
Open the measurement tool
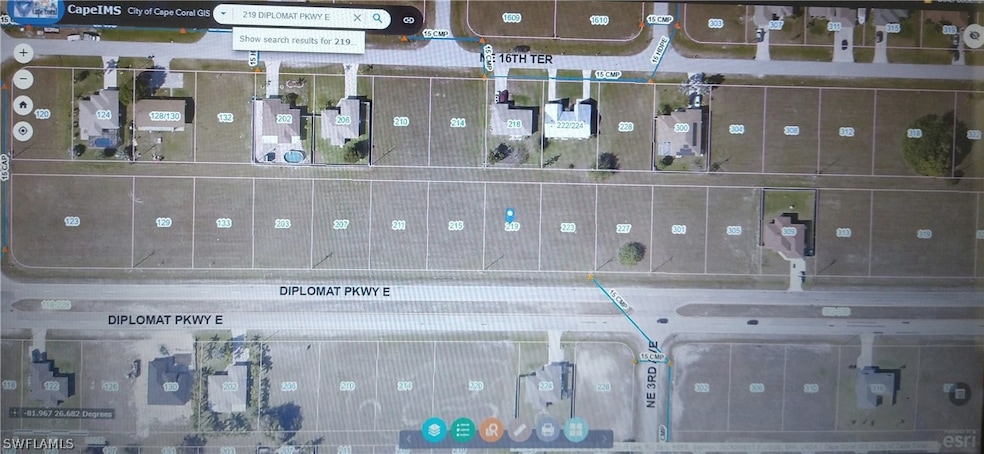[519, 430]
